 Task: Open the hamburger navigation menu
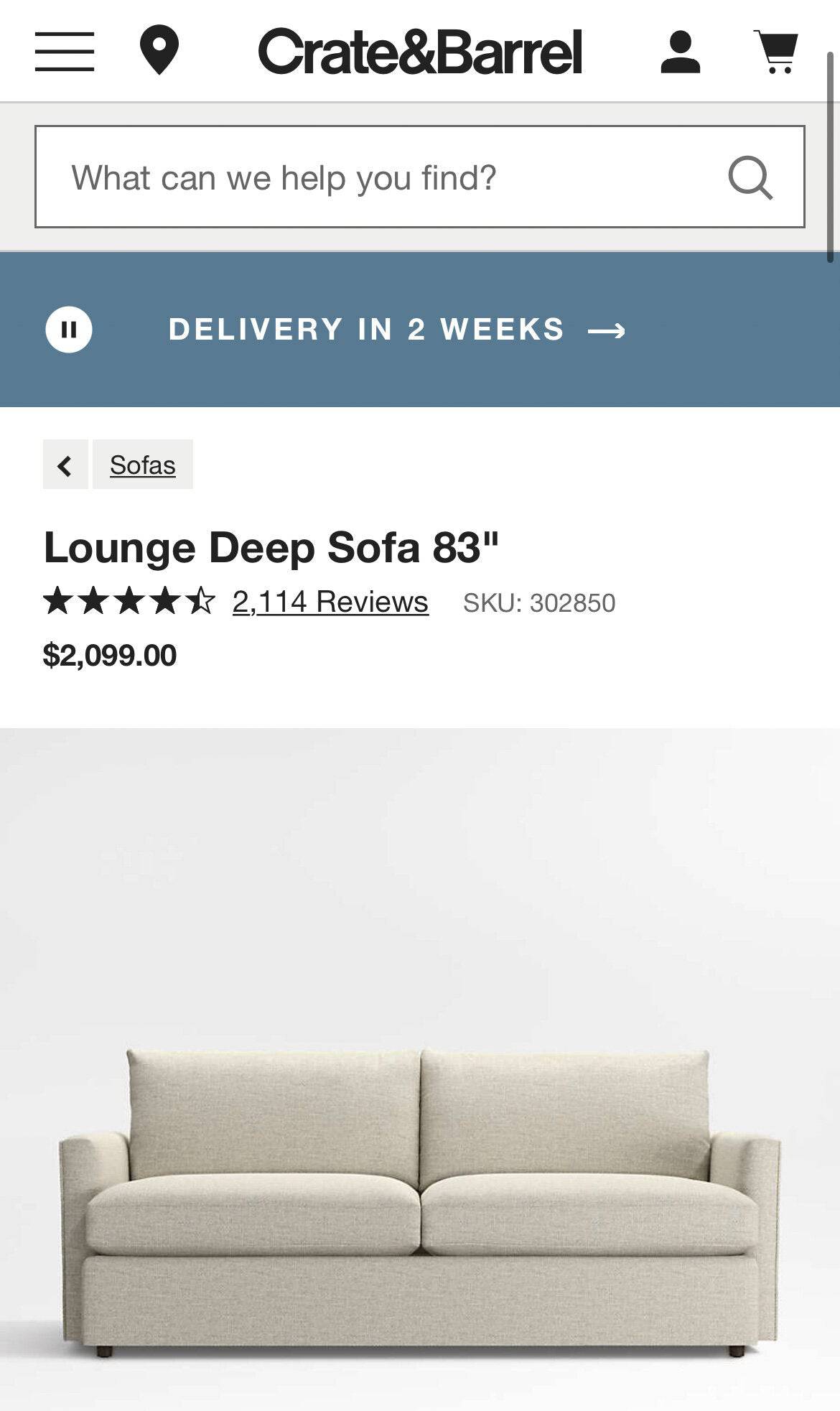click(x=63, y=52)
